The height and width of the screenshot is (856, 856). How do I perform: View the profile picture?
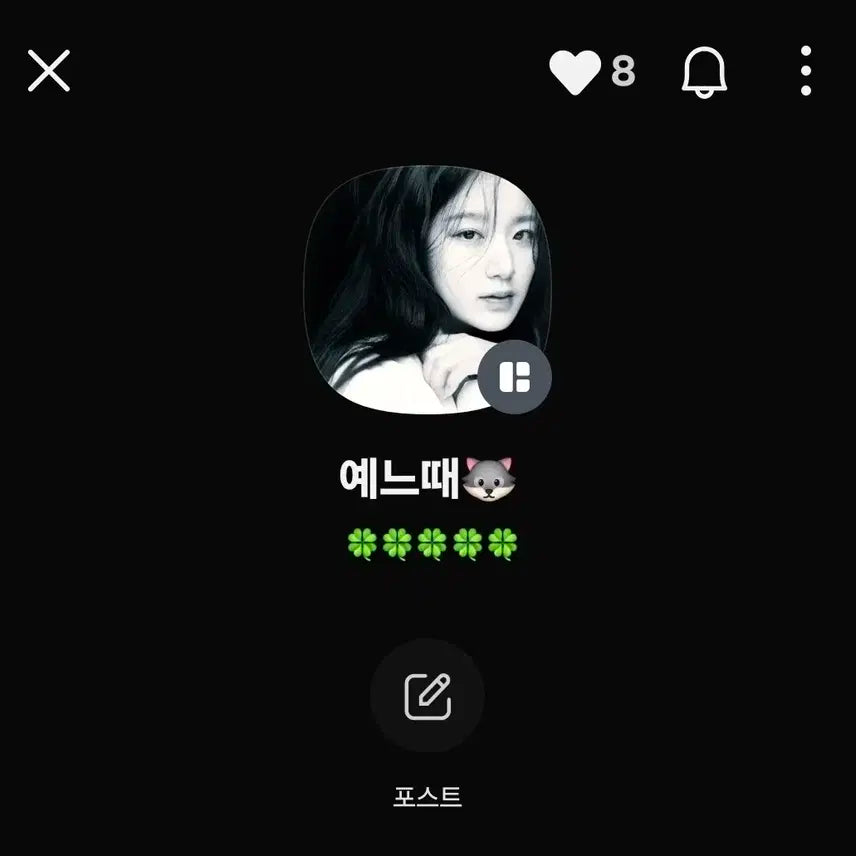point(420,285)
